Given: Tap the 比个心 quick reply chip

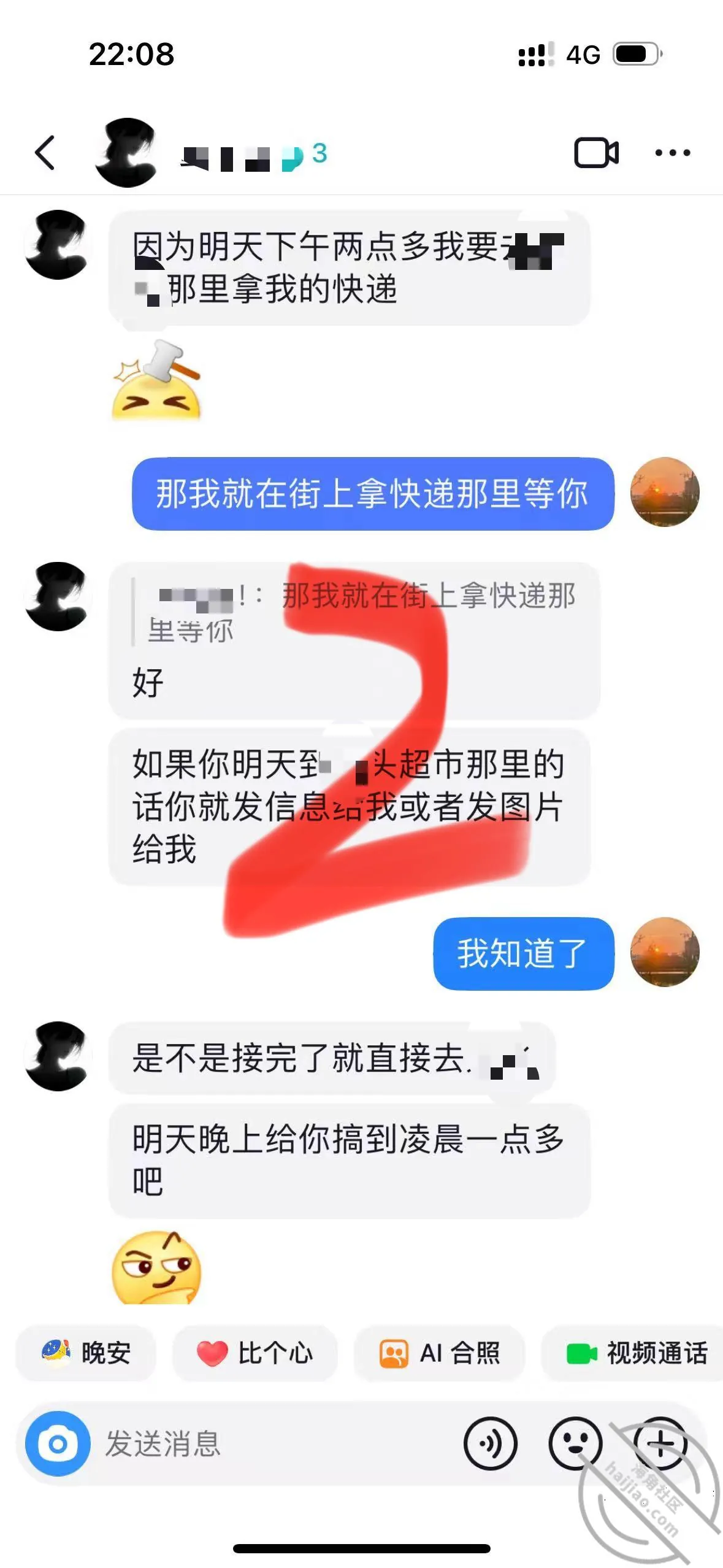Looking at the screenshot, I should pyautogui.click(x=255, y=1353).
